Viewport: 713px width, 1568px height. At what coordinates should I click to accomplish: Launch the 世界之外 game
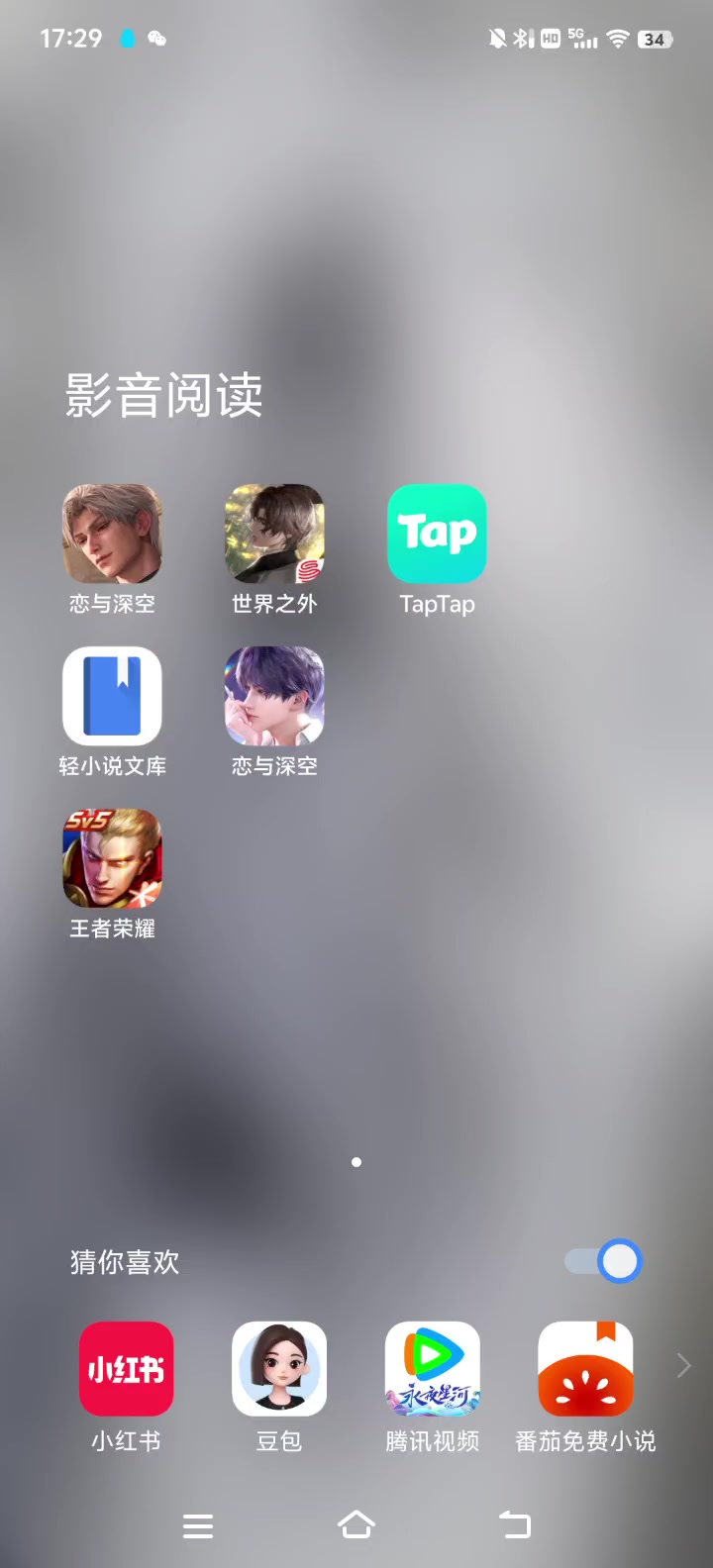274,534
